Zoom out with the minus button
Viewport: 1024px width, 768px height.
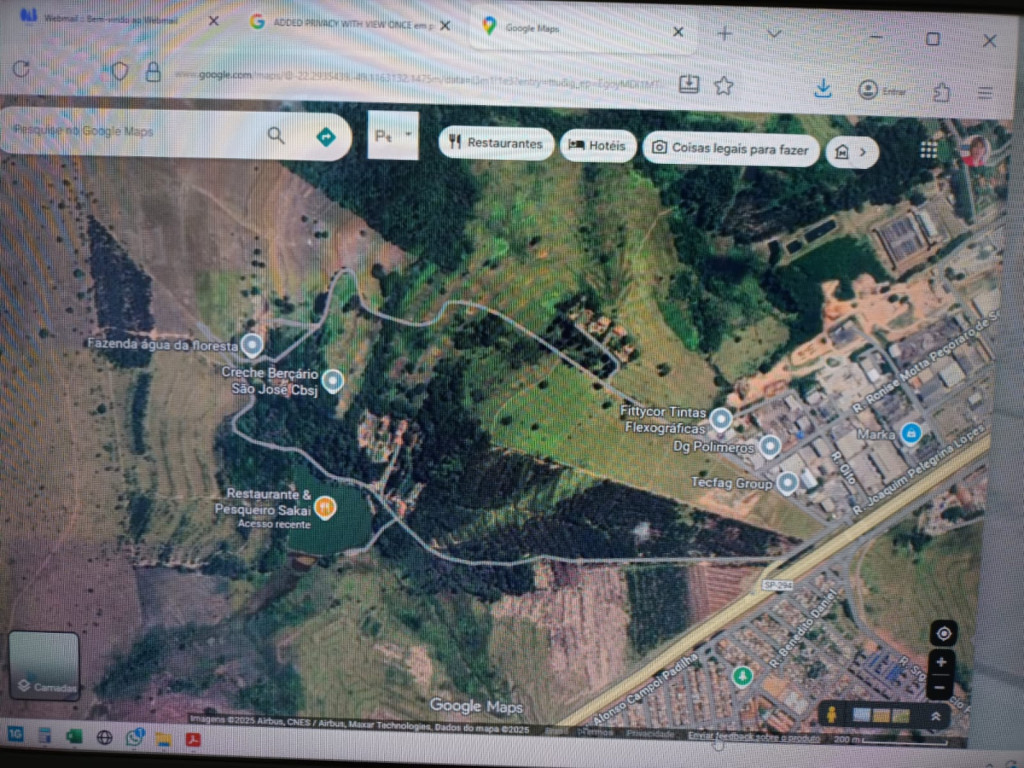(940, 687)
